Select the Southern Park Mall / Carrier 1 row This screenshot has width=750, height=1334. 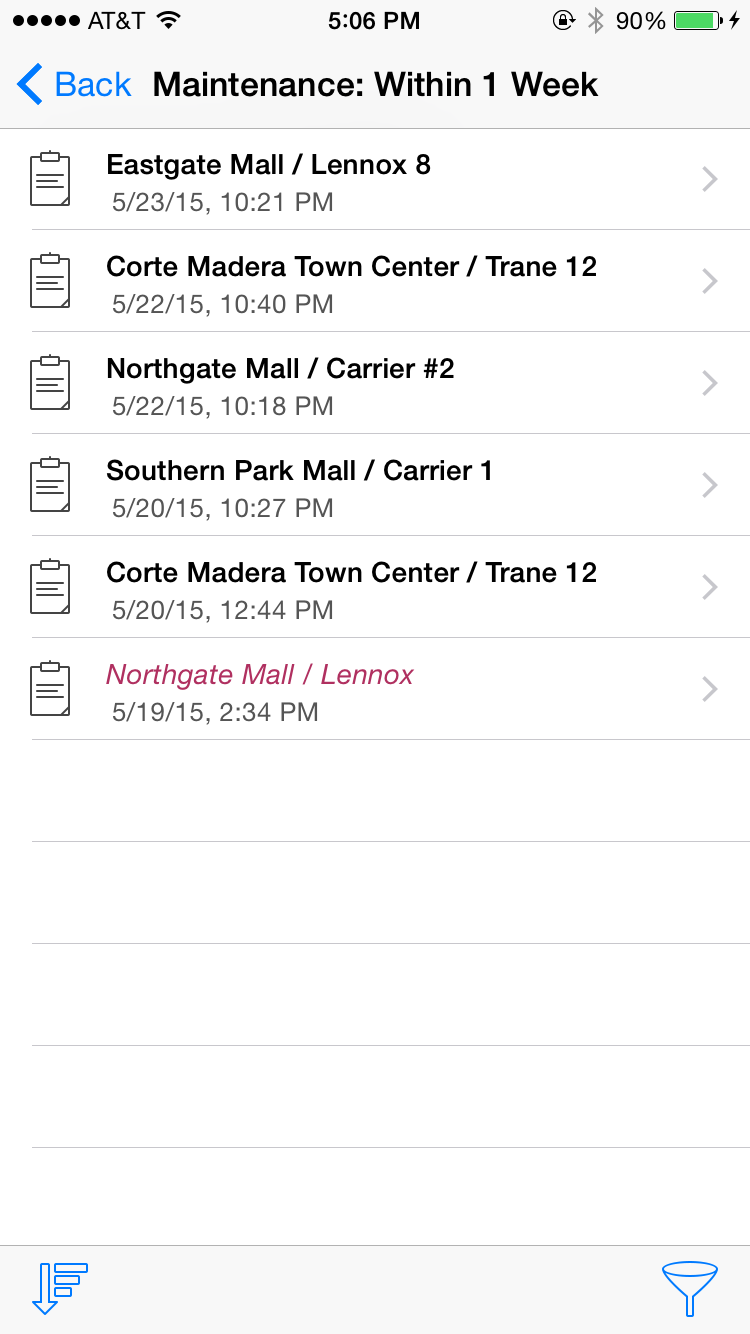pos(375,485)
